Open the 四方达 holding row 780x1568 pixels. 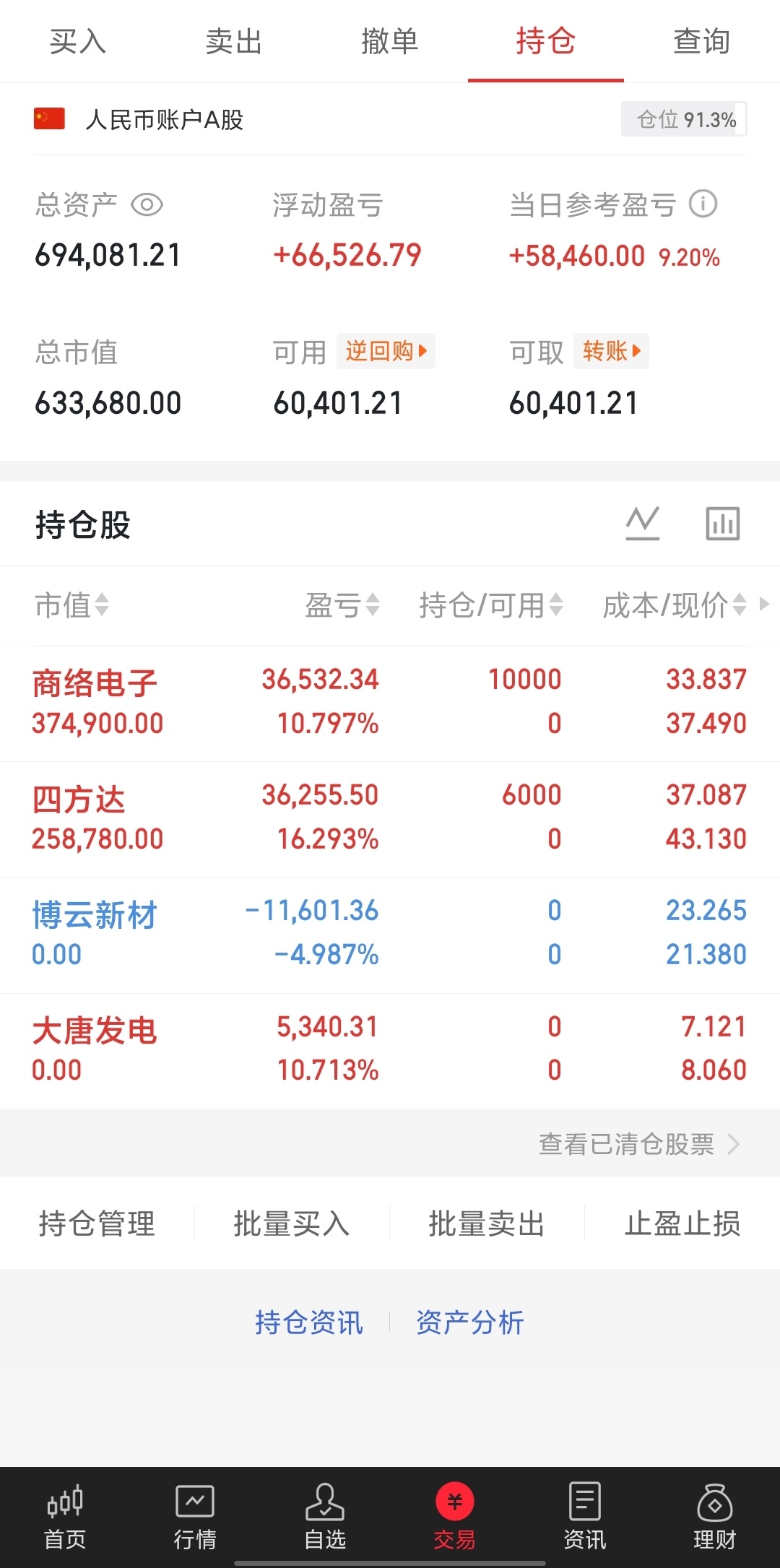pyautogui.click(x=390, y=818)
